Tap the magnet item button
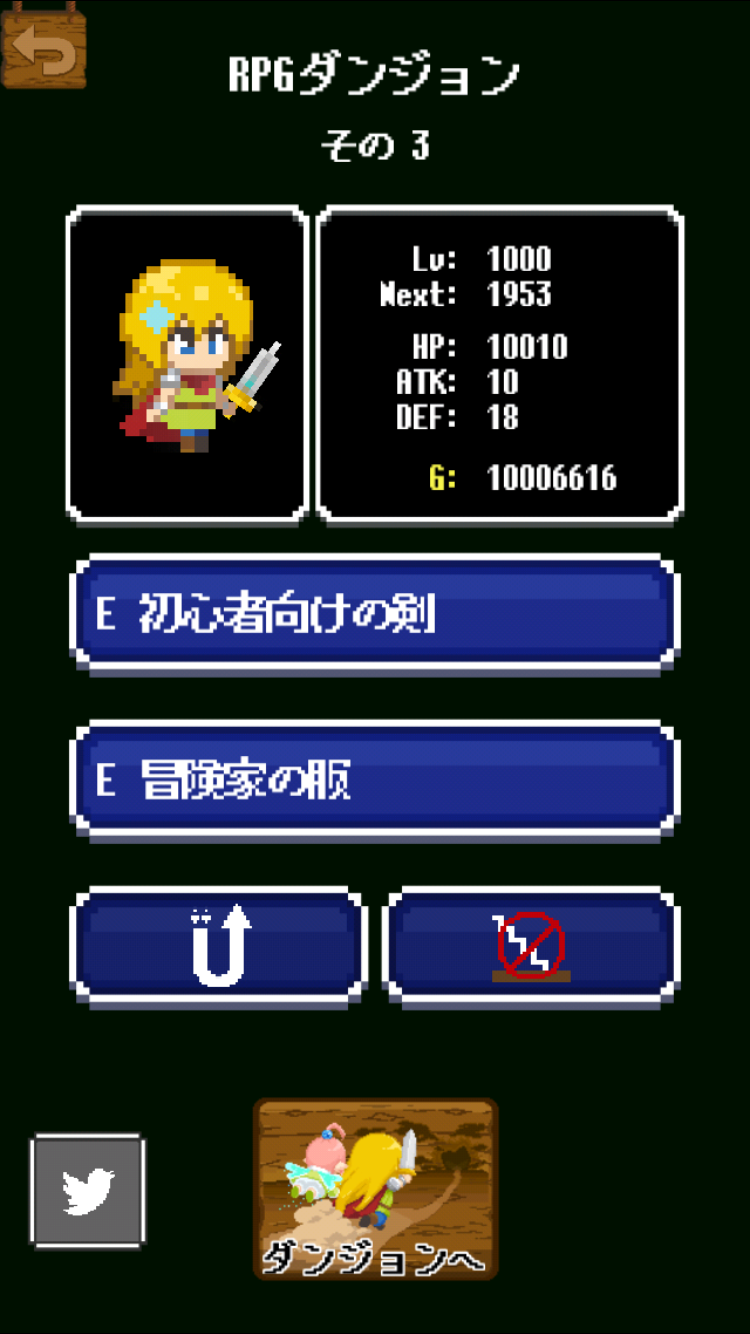This screenshot has width=750, height=1334. 219,945
